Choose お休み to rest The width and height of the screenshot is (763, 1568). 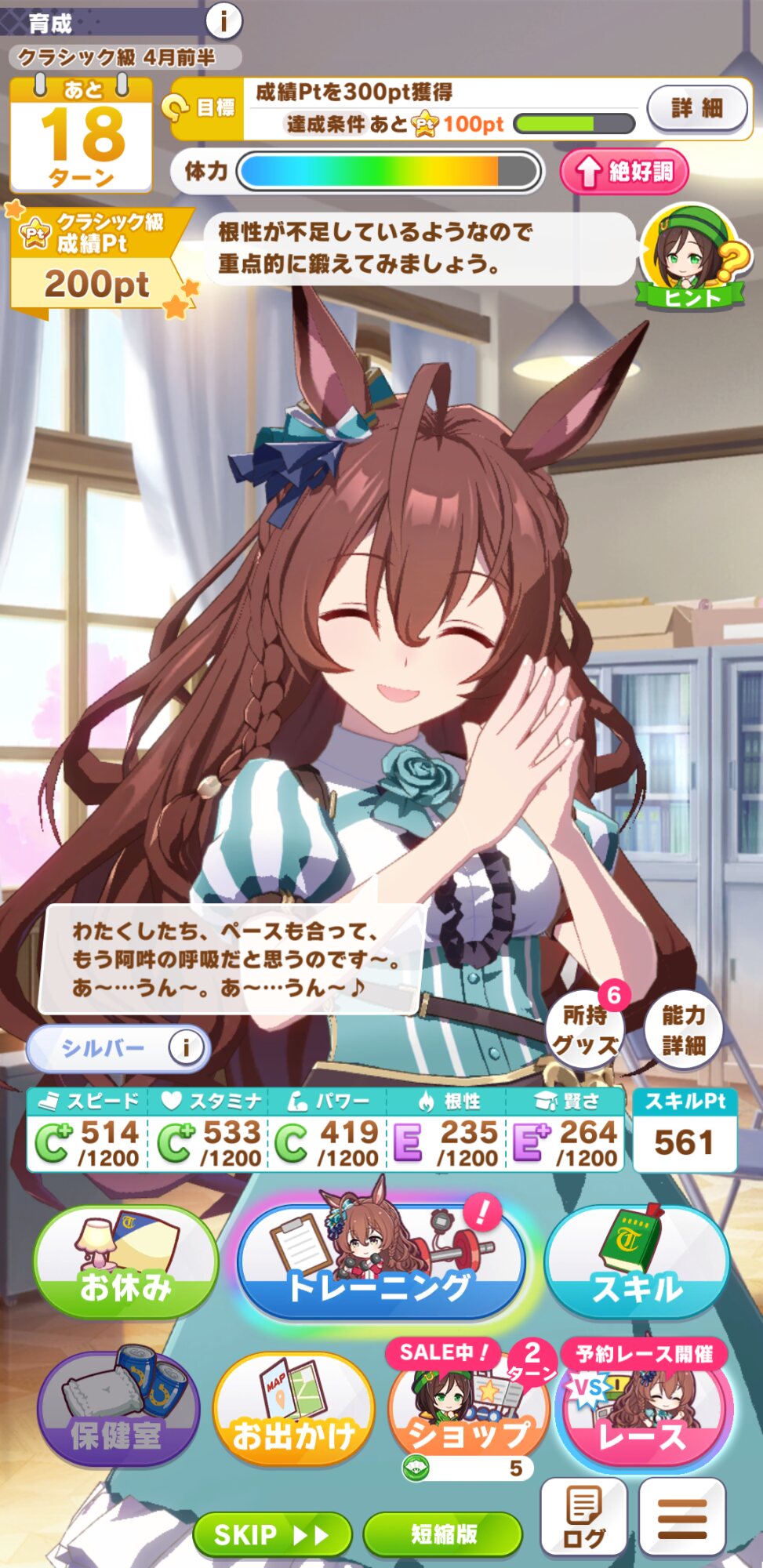[125, 1262]
